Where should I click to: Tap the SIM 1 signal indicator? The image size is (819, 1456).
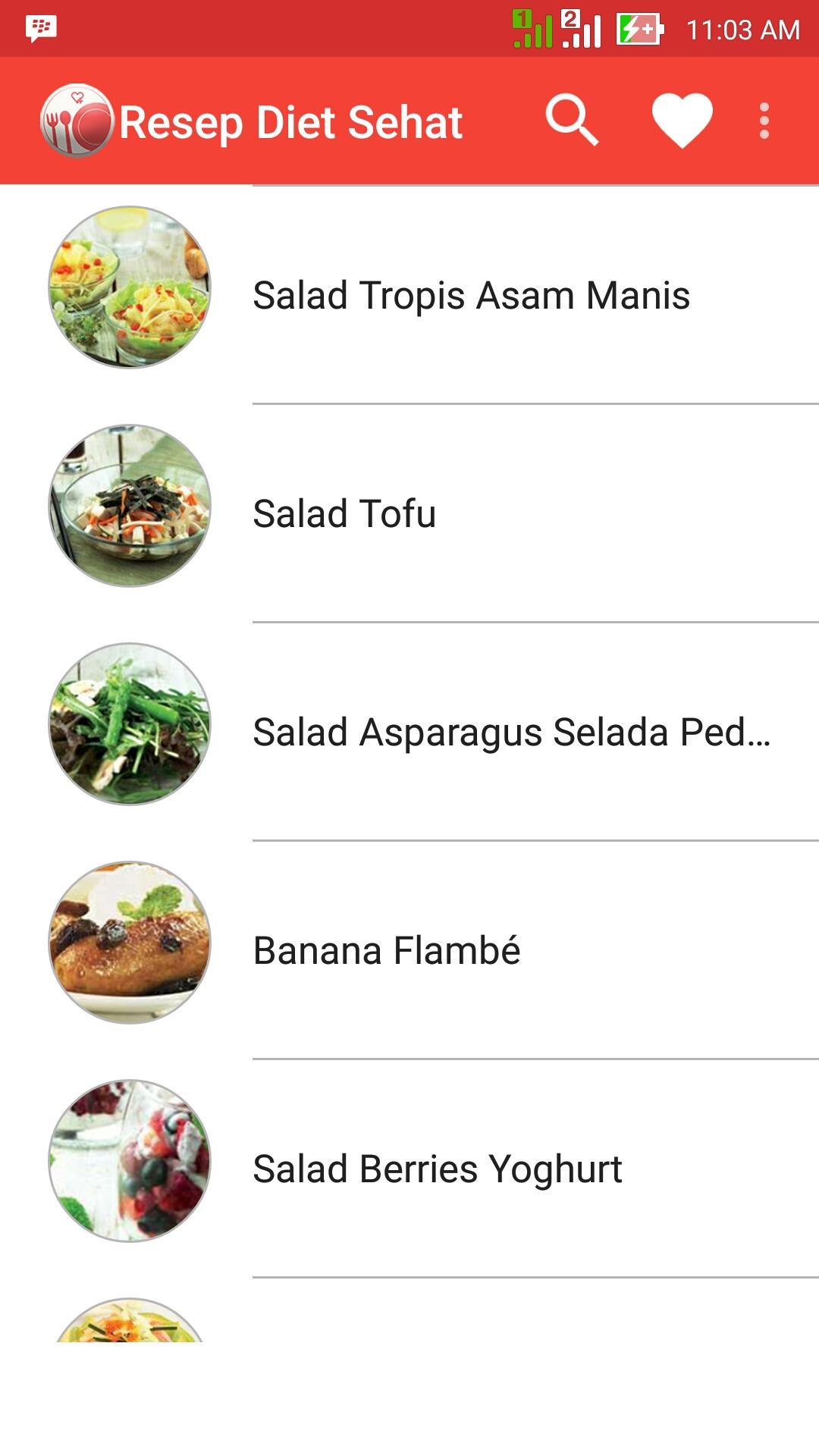pyautogui.click(x=531, y=29)
